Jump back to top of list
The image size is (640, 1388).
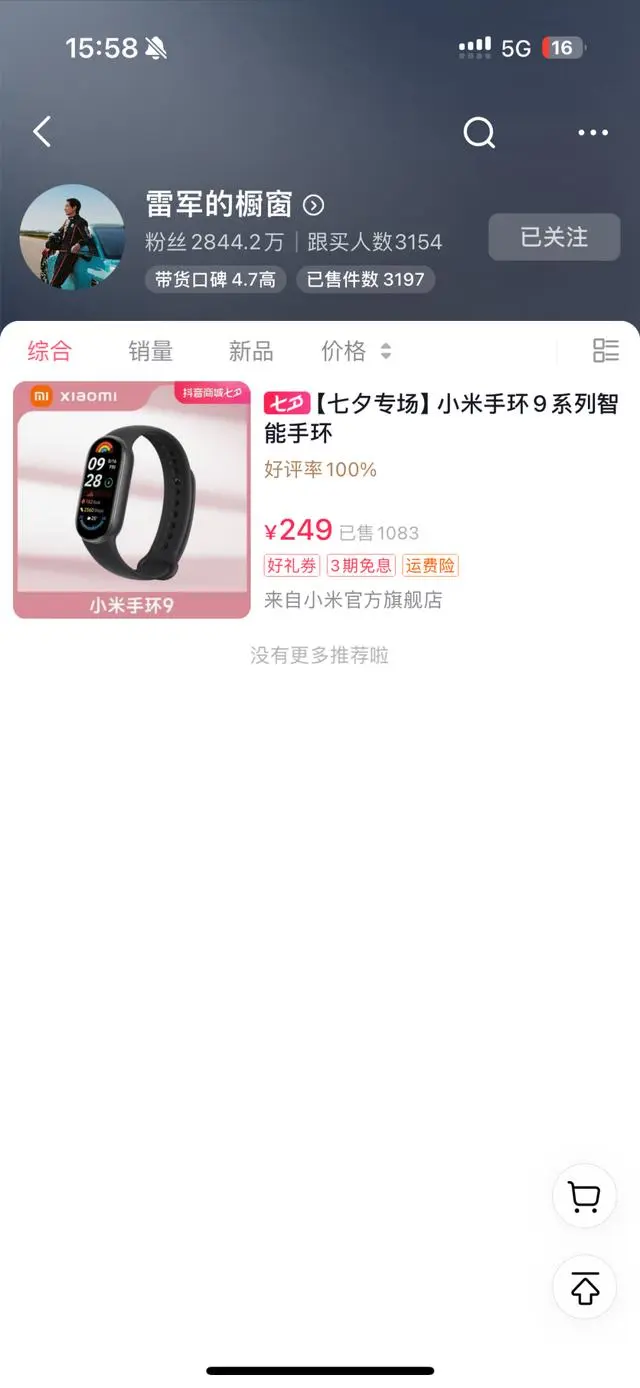click(584, 1287)
